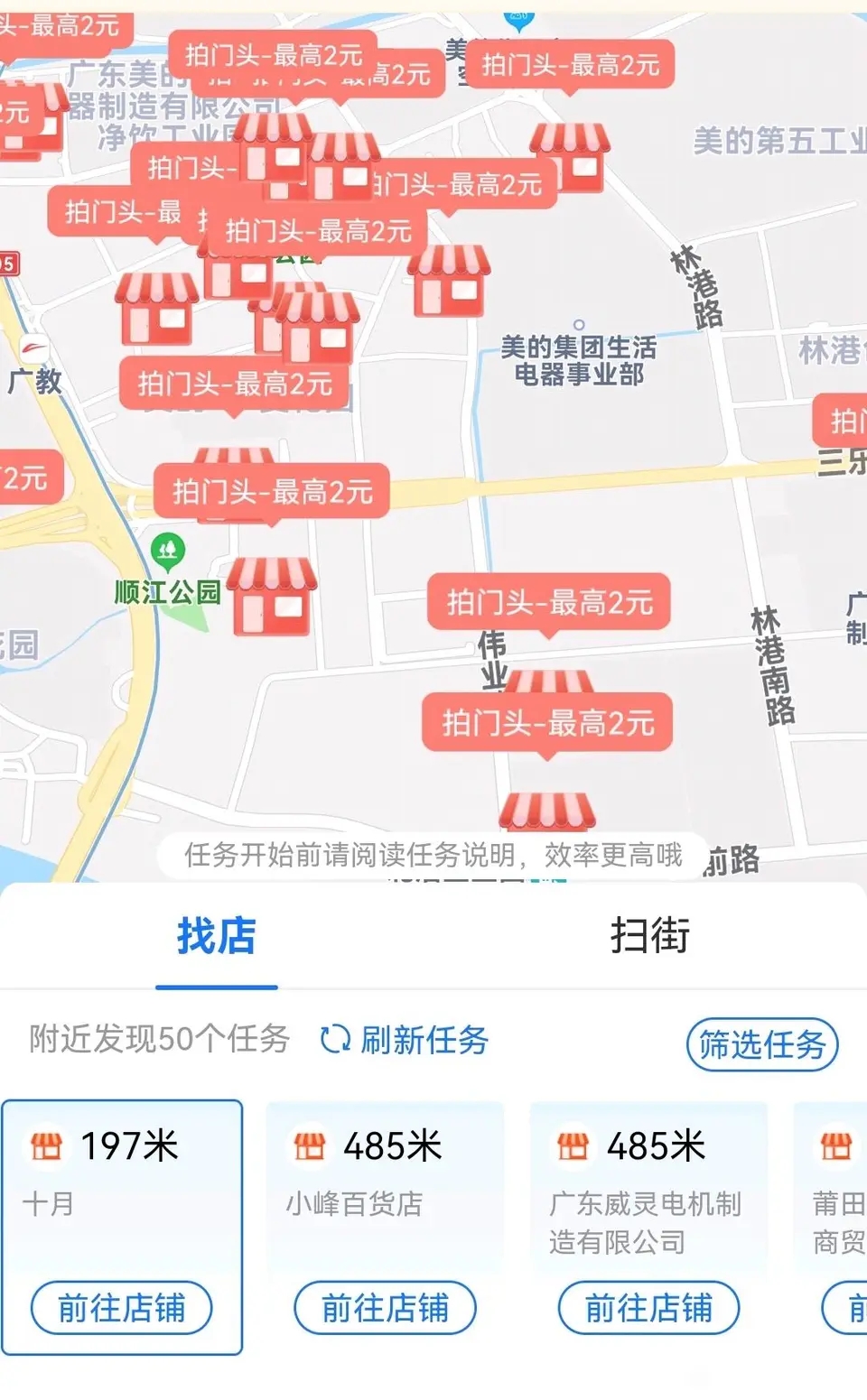Tap 前往店铺 for 广东威灵电机制造有限公司

pyautogui.click(x=648, y=1308)
